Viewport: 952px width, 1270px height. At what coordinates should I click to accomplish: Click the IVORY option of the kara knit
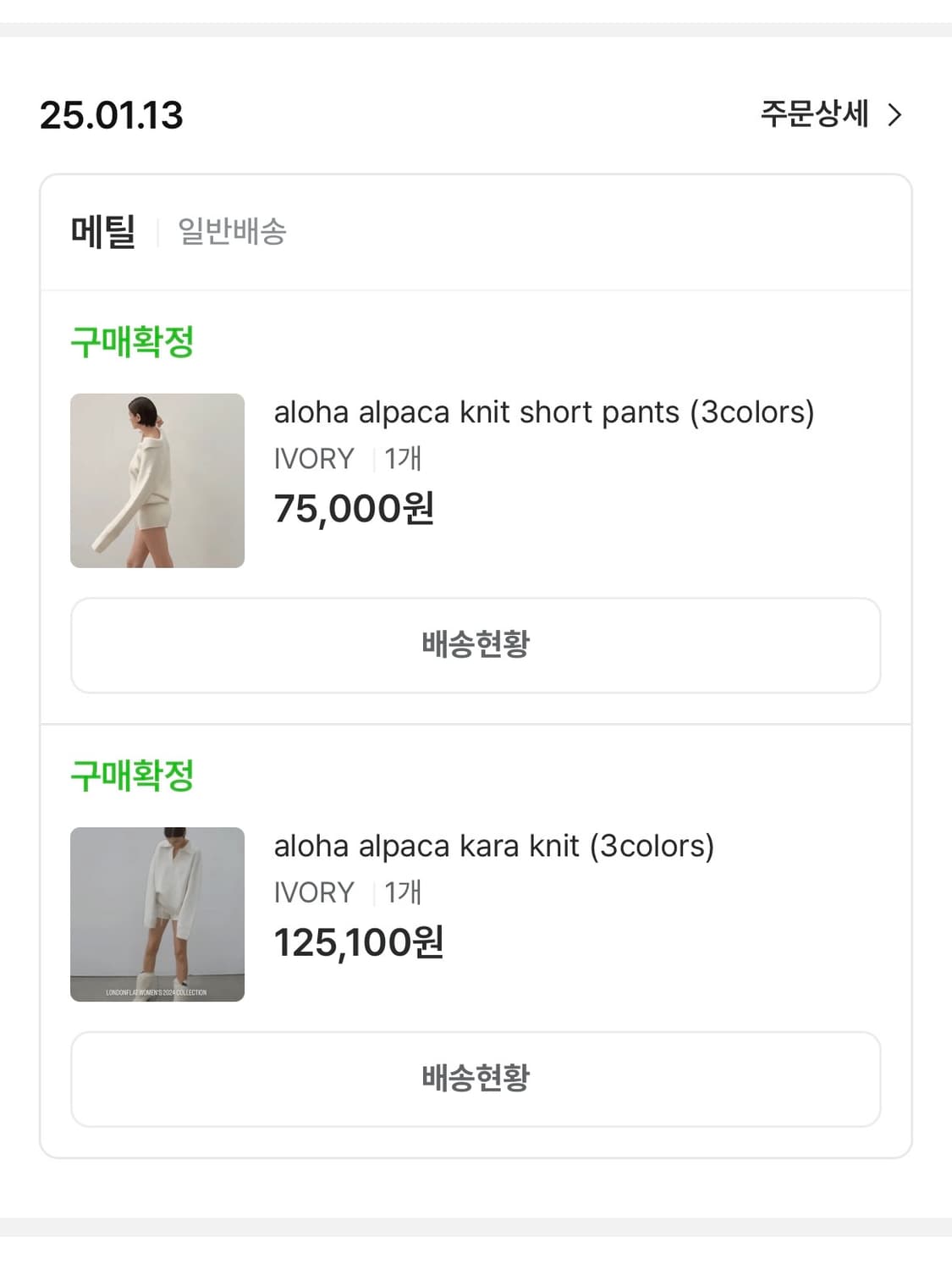pos(314,892)
